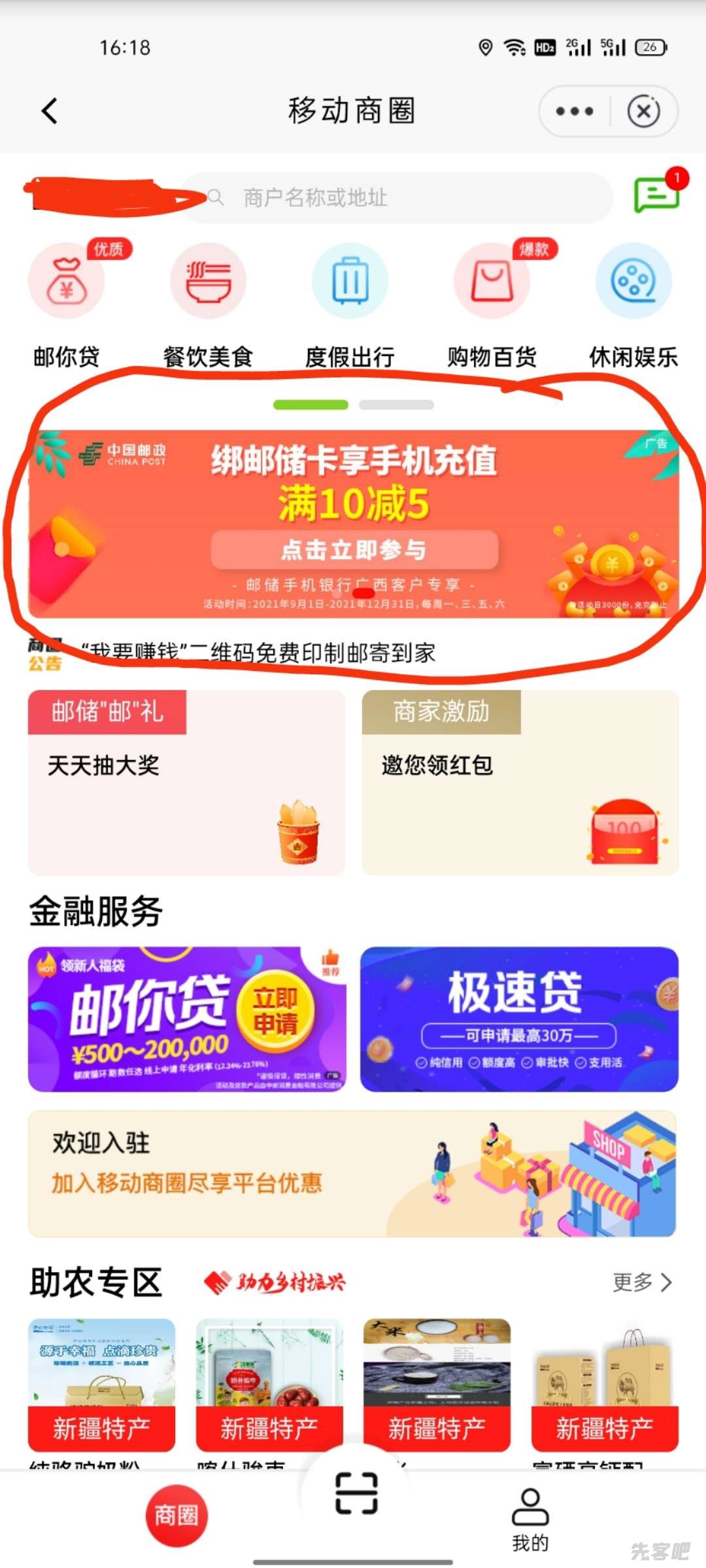Viewport: 706px width, 1568px height.
Task: Launch the scan button in the bottom bar
Action: tap(356, 1494)
